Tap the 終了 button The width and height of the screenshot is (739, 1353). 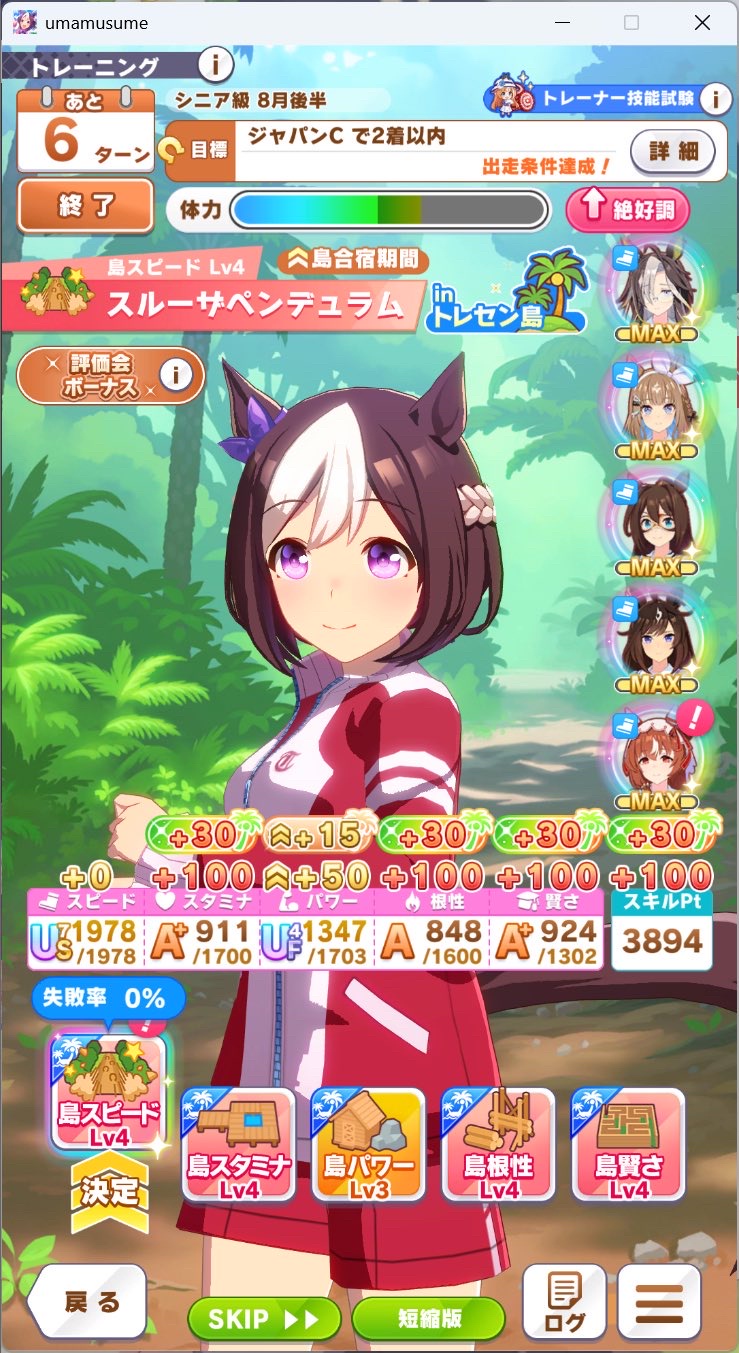[85, 206]
